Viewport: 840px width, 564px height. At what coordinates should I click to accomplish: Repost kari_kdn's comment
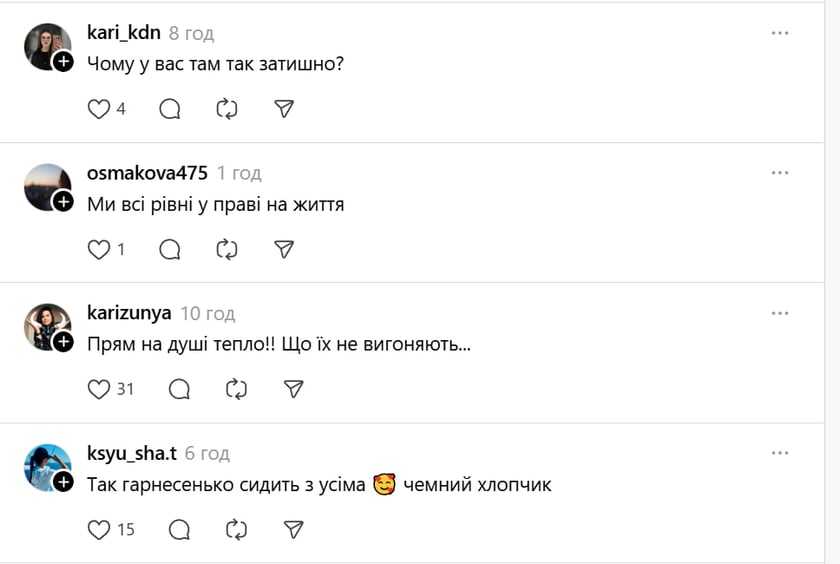coord(227,109)
